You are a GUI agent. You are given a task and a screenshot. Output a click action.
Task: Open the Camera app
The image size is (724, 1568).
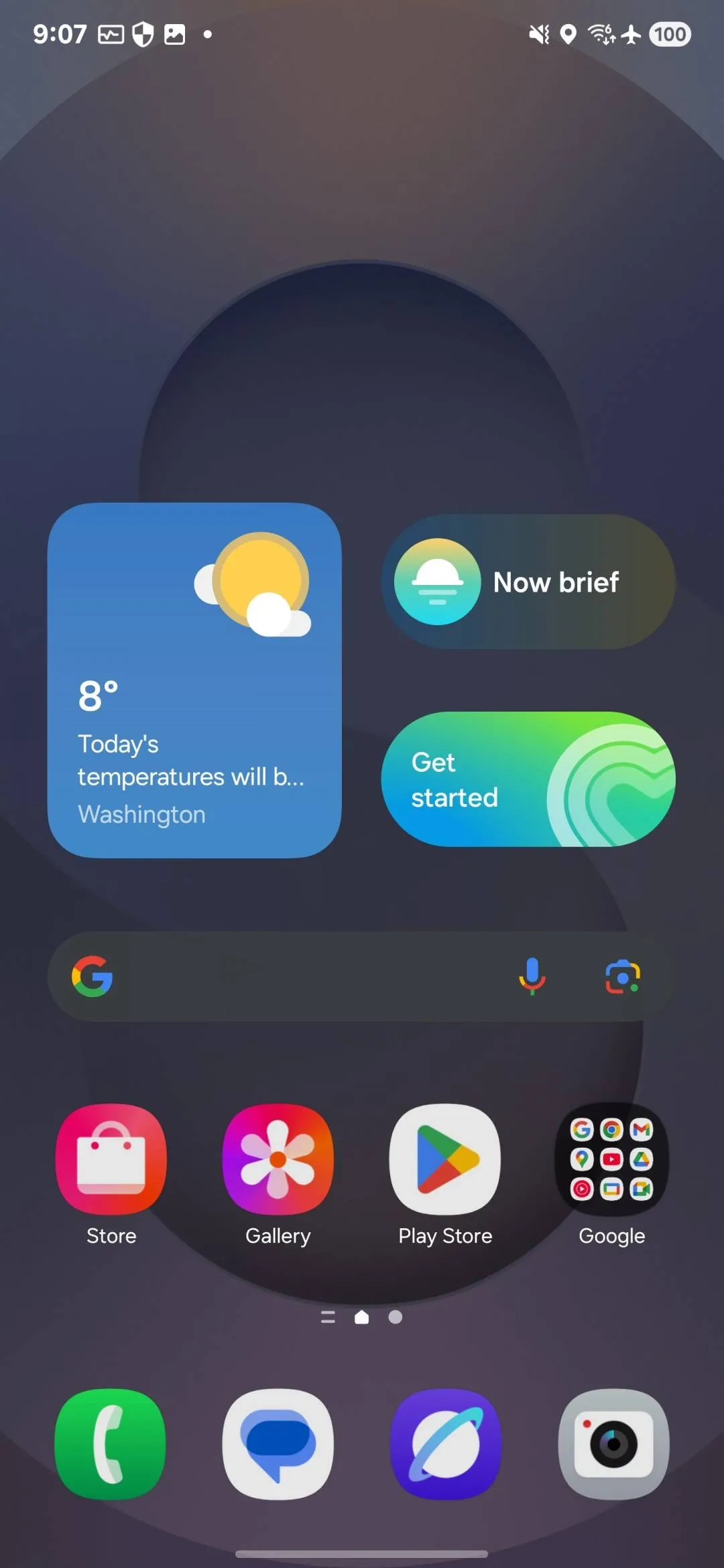click(x=613, y=1444)
